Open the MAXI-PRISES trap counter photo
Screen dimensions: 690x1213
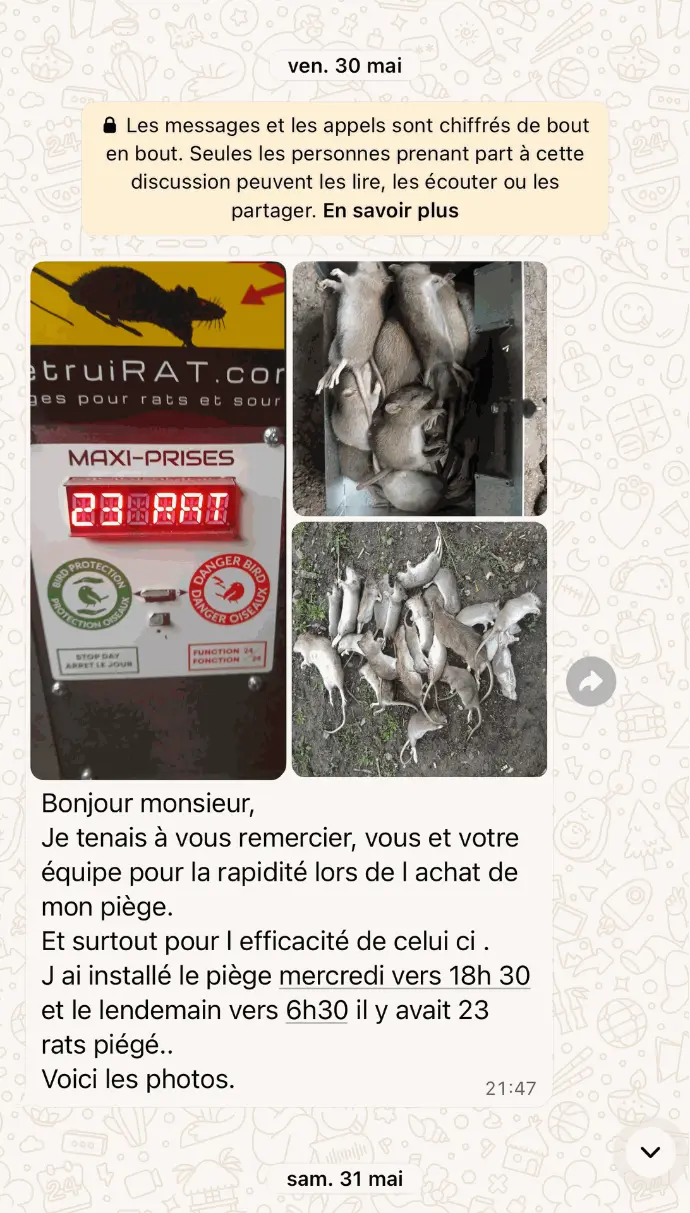[x=158, y=520]
